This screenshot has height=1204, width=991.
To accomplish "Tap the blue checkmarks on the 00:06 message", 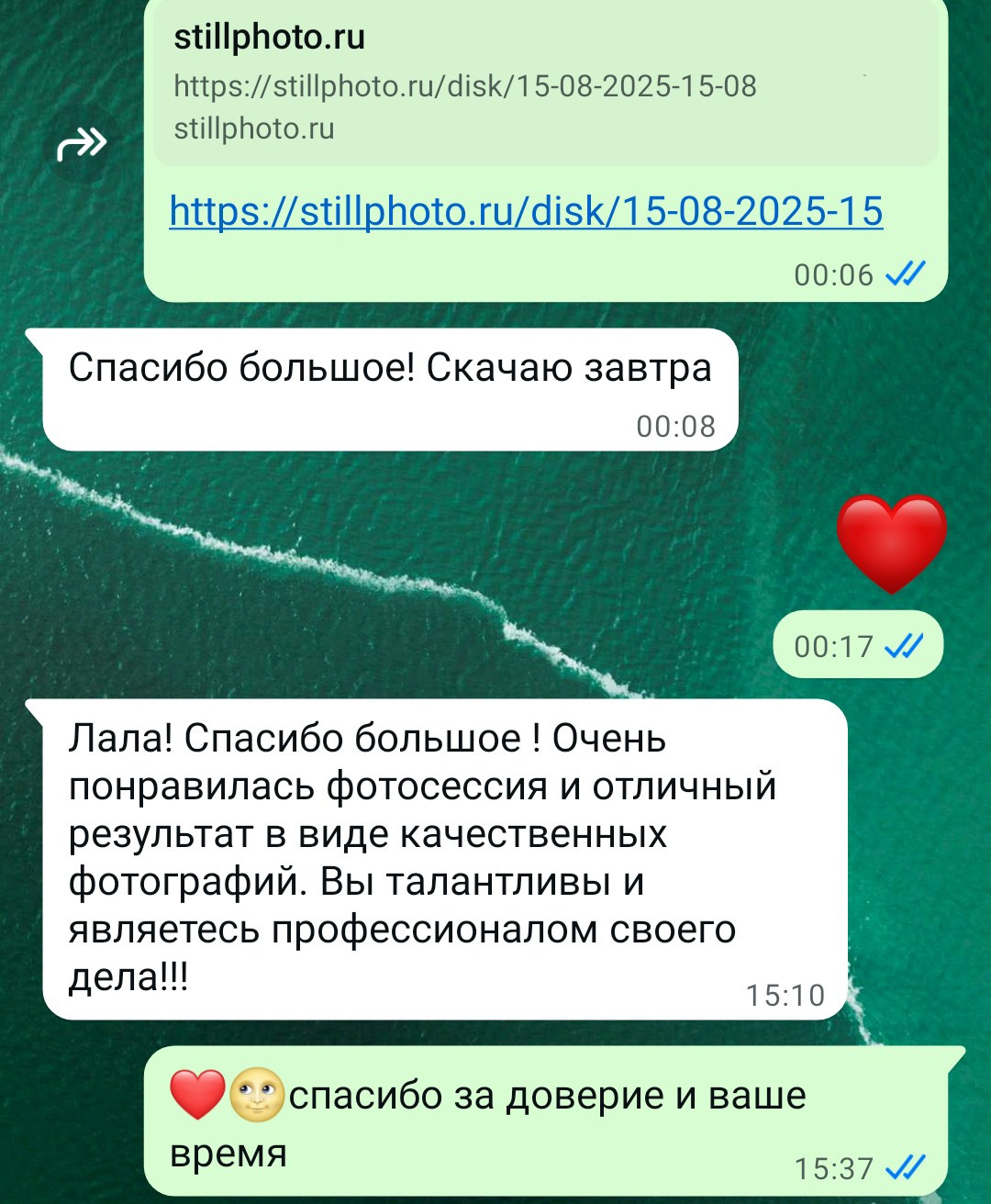I will [903, 273].
